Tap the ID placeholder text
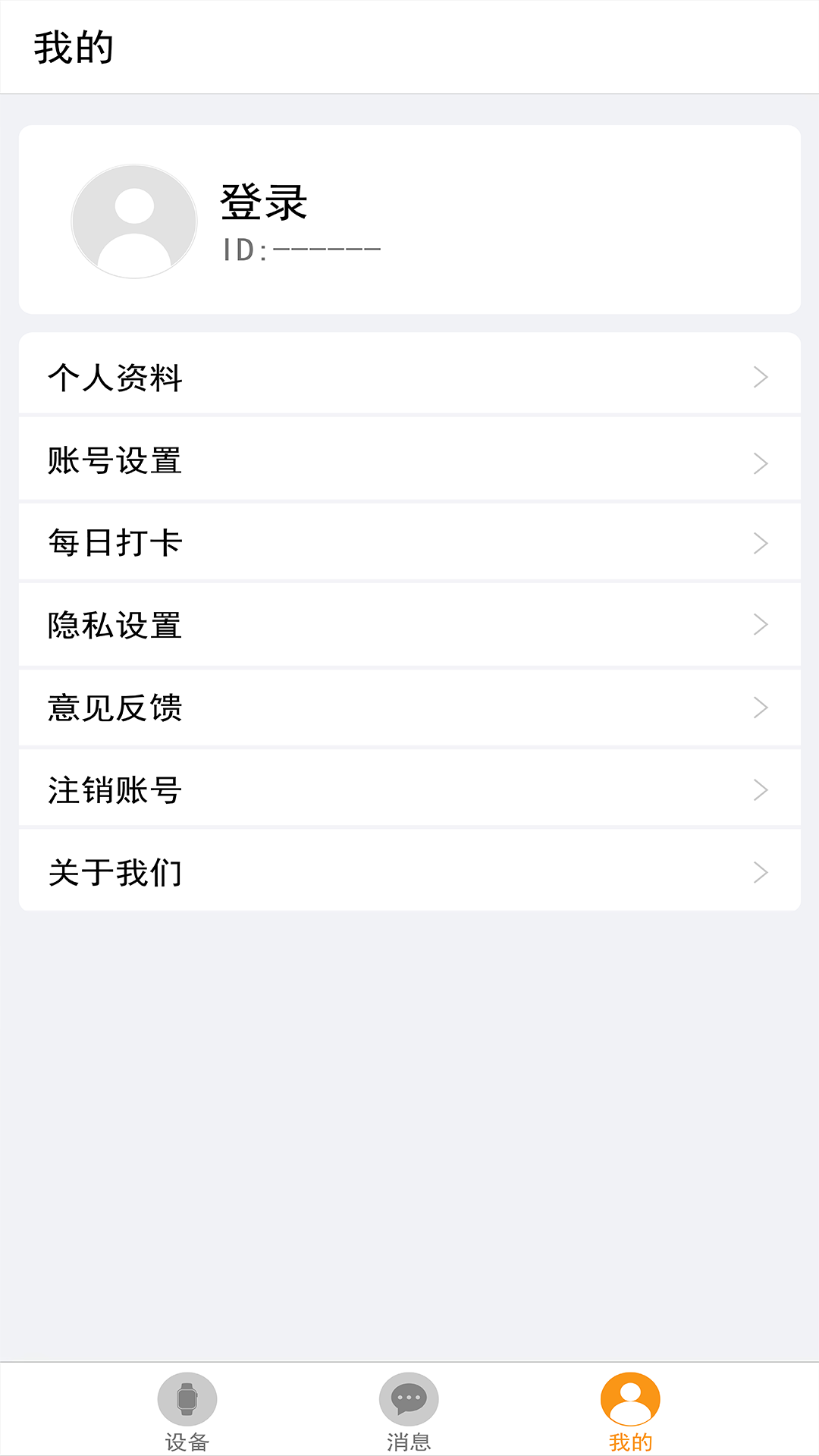The width and height of the screenshot is (819, 1456). (x=300, y=247)
